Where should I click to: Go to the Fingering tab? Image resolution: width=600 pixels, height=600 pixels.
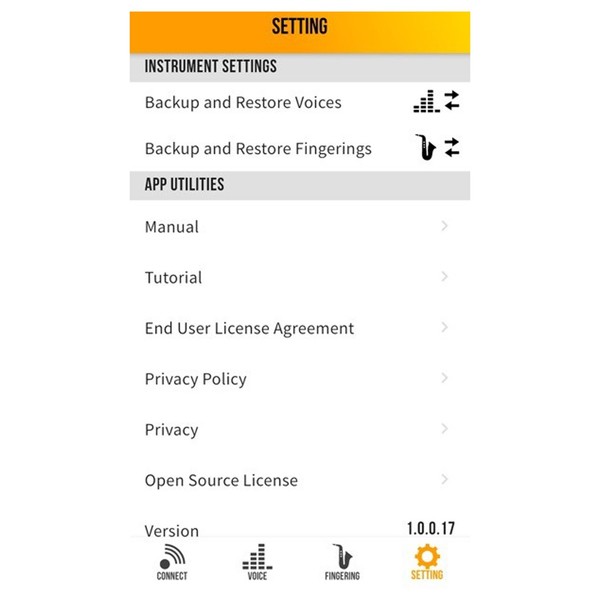click(x=342, y=562)
